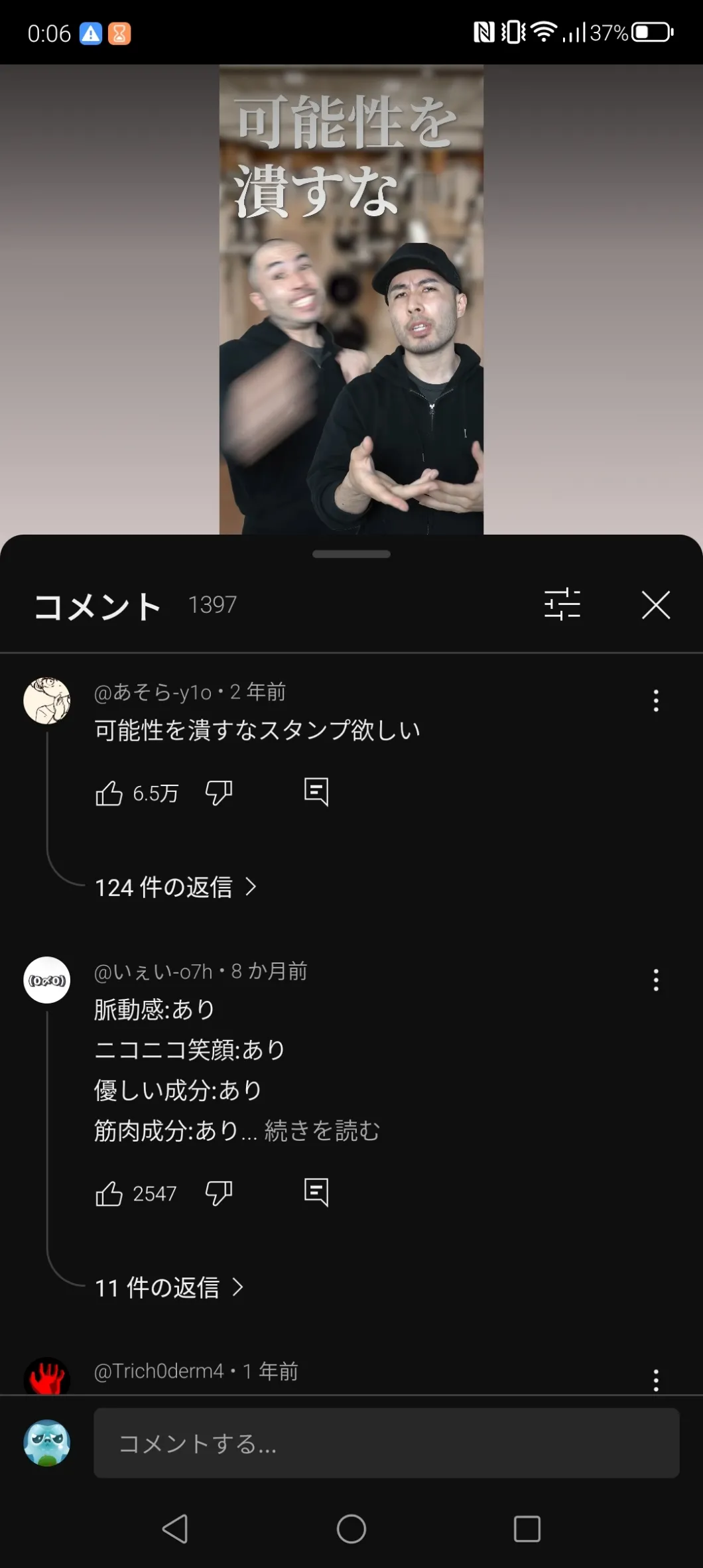Viewport: 703px width, 1568px height.
Task: Go to the home screen
Action: pyautogui.click(x=351, y=1529)
